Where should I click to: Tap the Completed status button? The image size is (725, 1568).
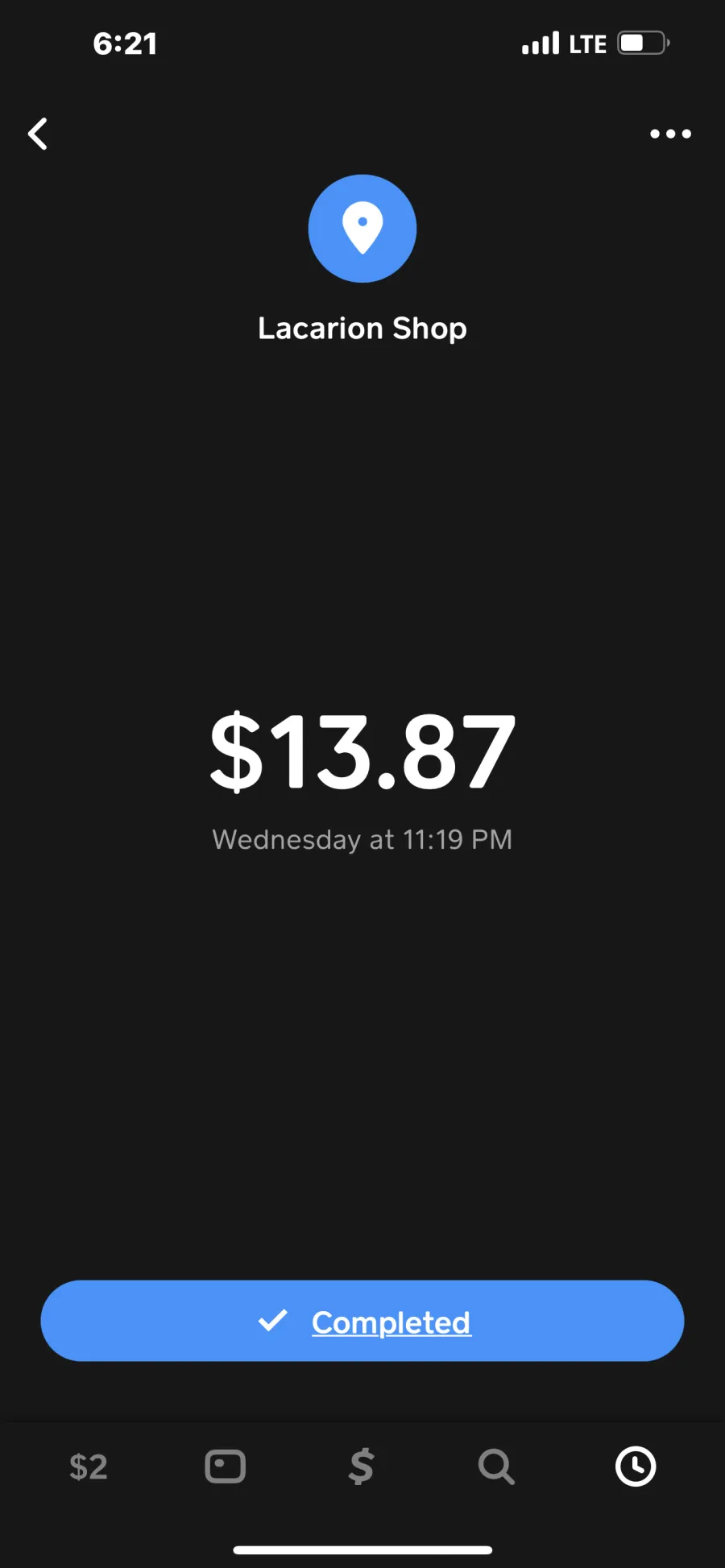click(362, 1321)
